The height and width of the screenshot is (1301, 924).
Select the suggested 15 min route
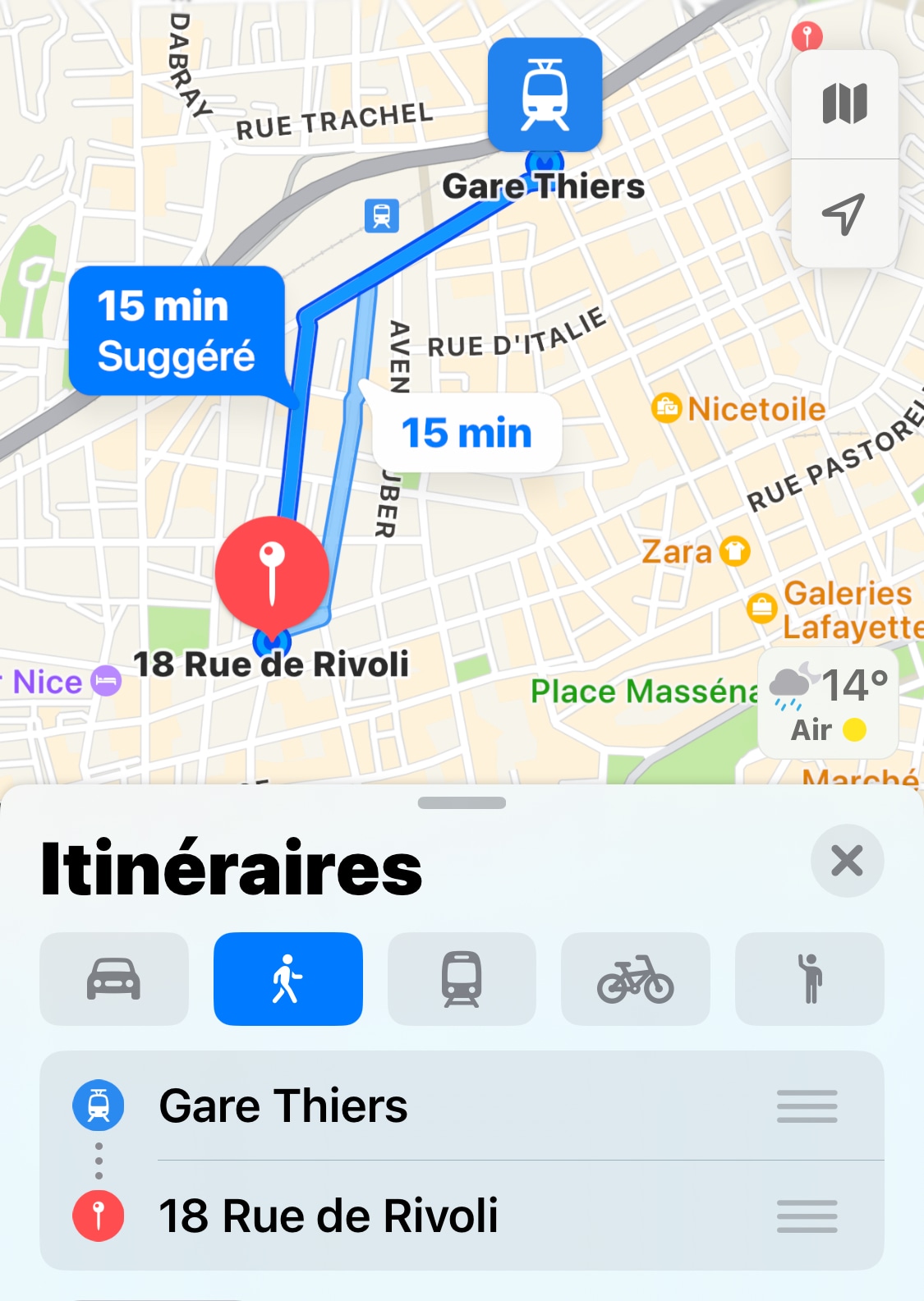pyautogui.click(x=177, y=330)
